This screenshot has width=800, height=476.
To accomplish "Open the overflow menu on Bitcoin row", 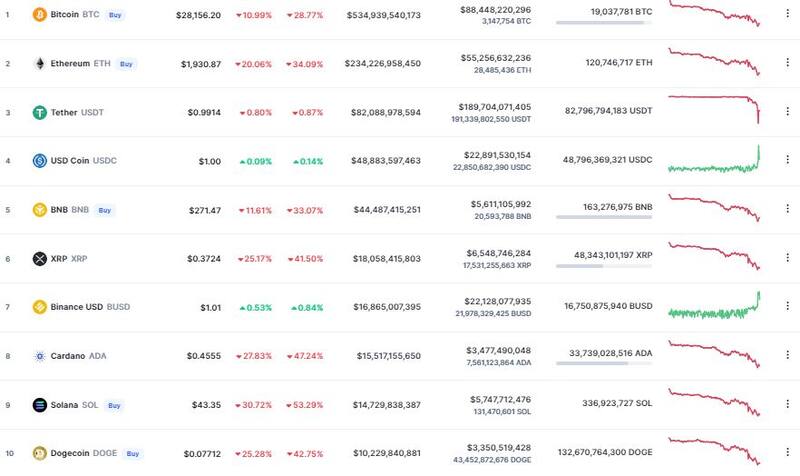I will (787, 16).
